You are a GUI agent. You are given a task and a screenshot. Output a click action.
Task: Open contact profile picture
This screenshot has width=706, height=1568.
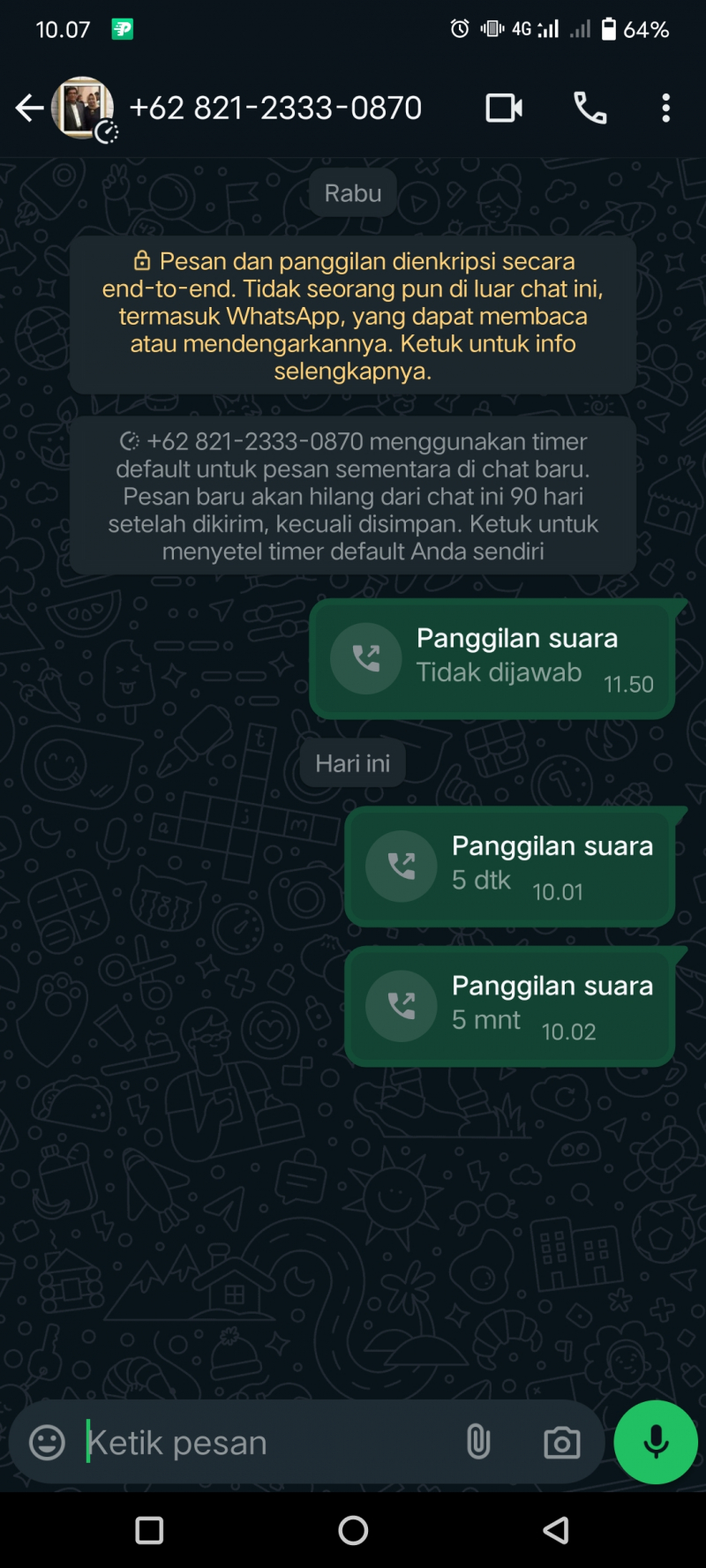coord(82,108)
